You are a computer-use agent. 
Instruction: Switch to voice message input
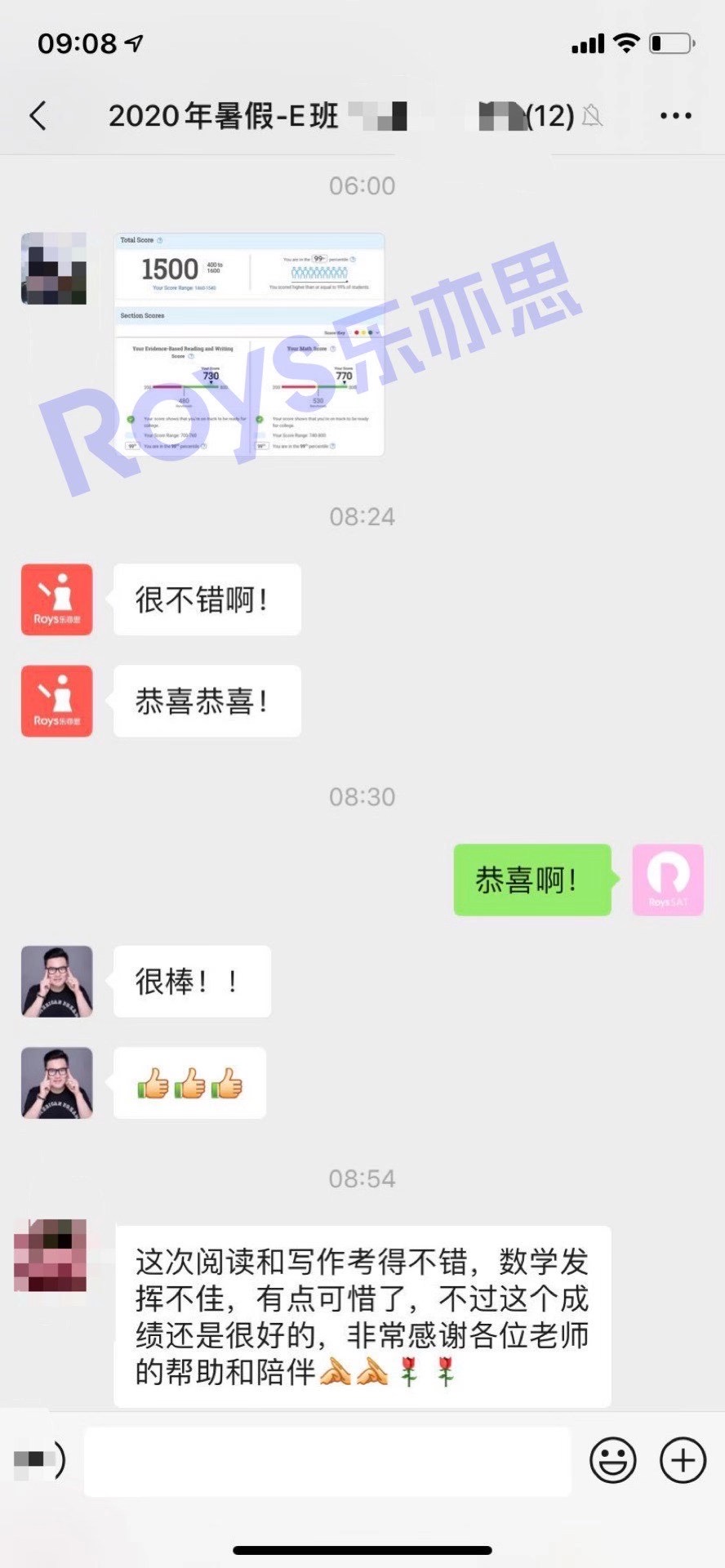pyautogui.click(x=39, y=1460)
